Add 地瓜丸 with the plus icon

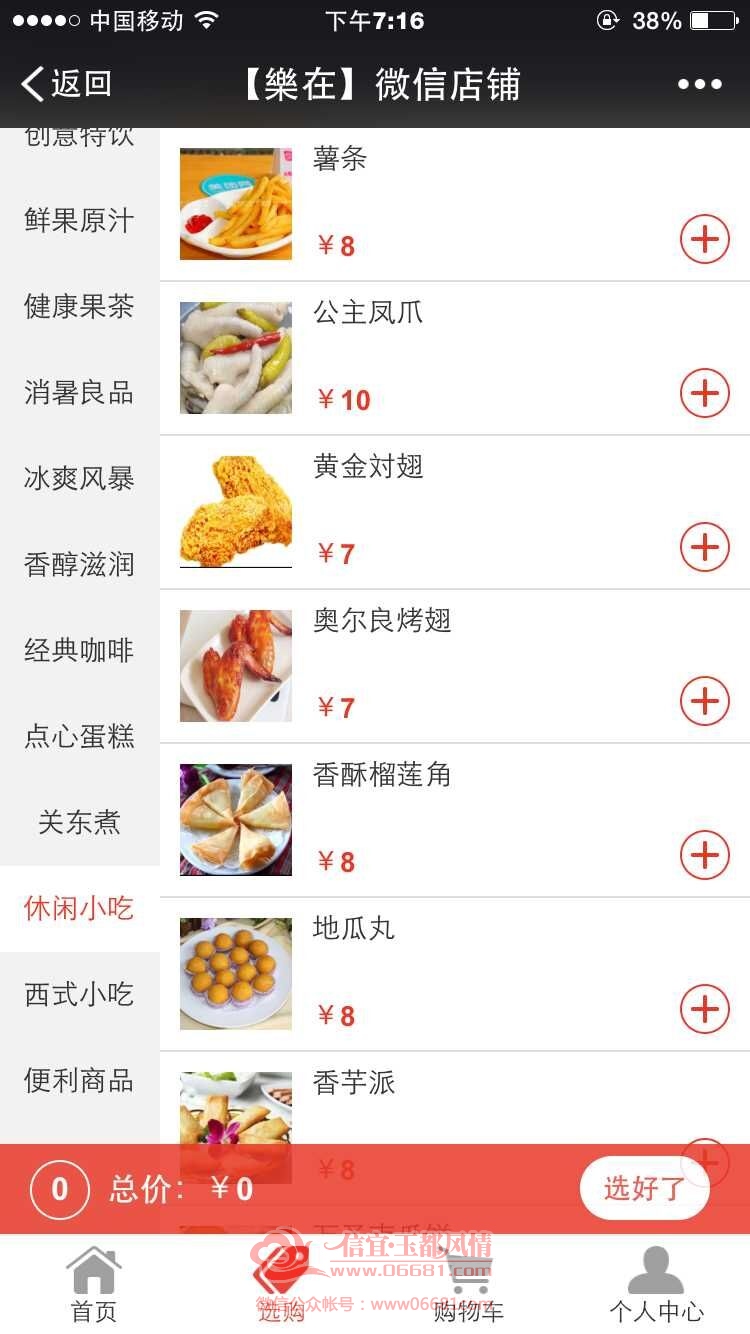click(x=705, y=1009)
